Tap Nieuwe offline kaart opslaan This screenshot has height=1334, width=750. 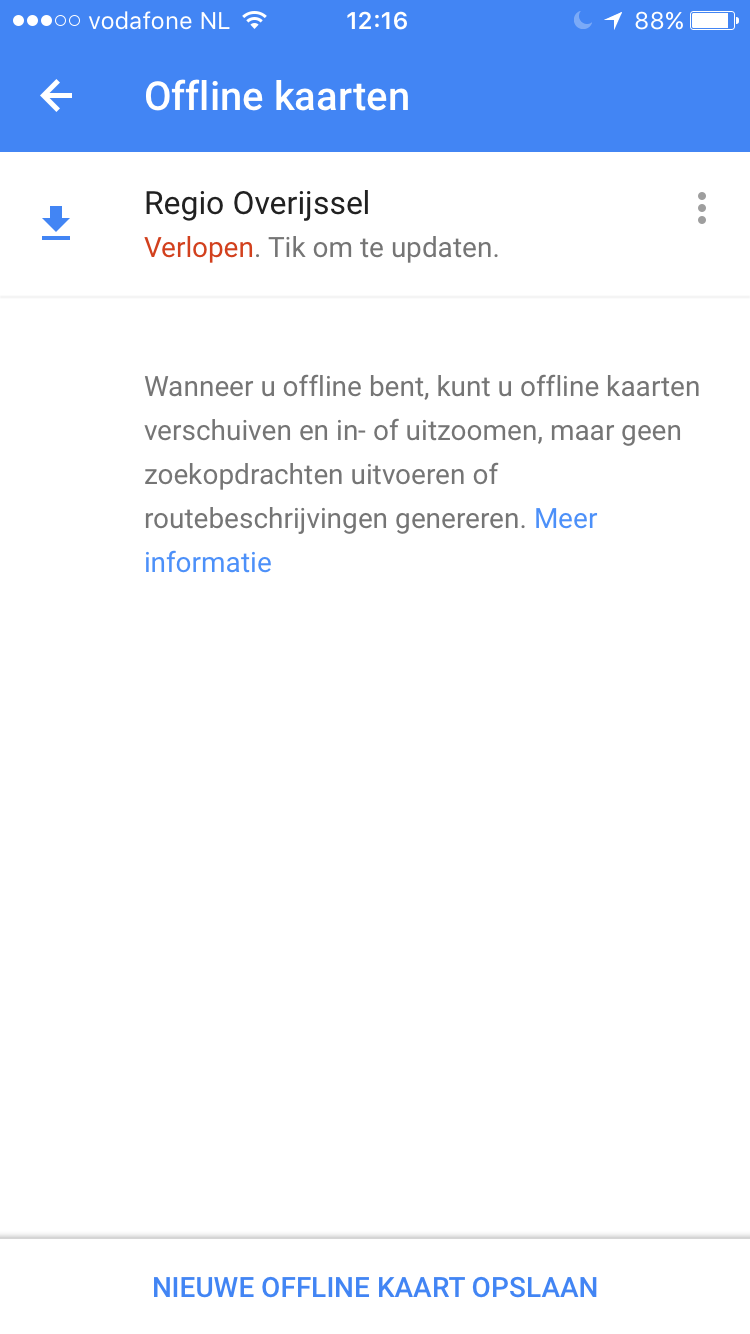[x=375, y=1287]
